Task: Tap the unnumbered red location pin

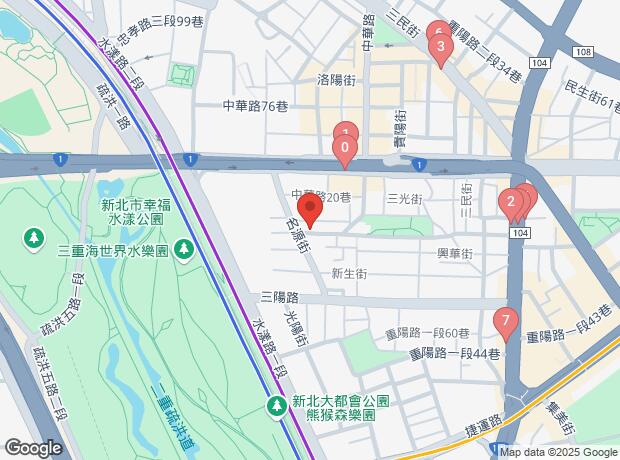Action: pyautogui.click(x=310, y=211)
